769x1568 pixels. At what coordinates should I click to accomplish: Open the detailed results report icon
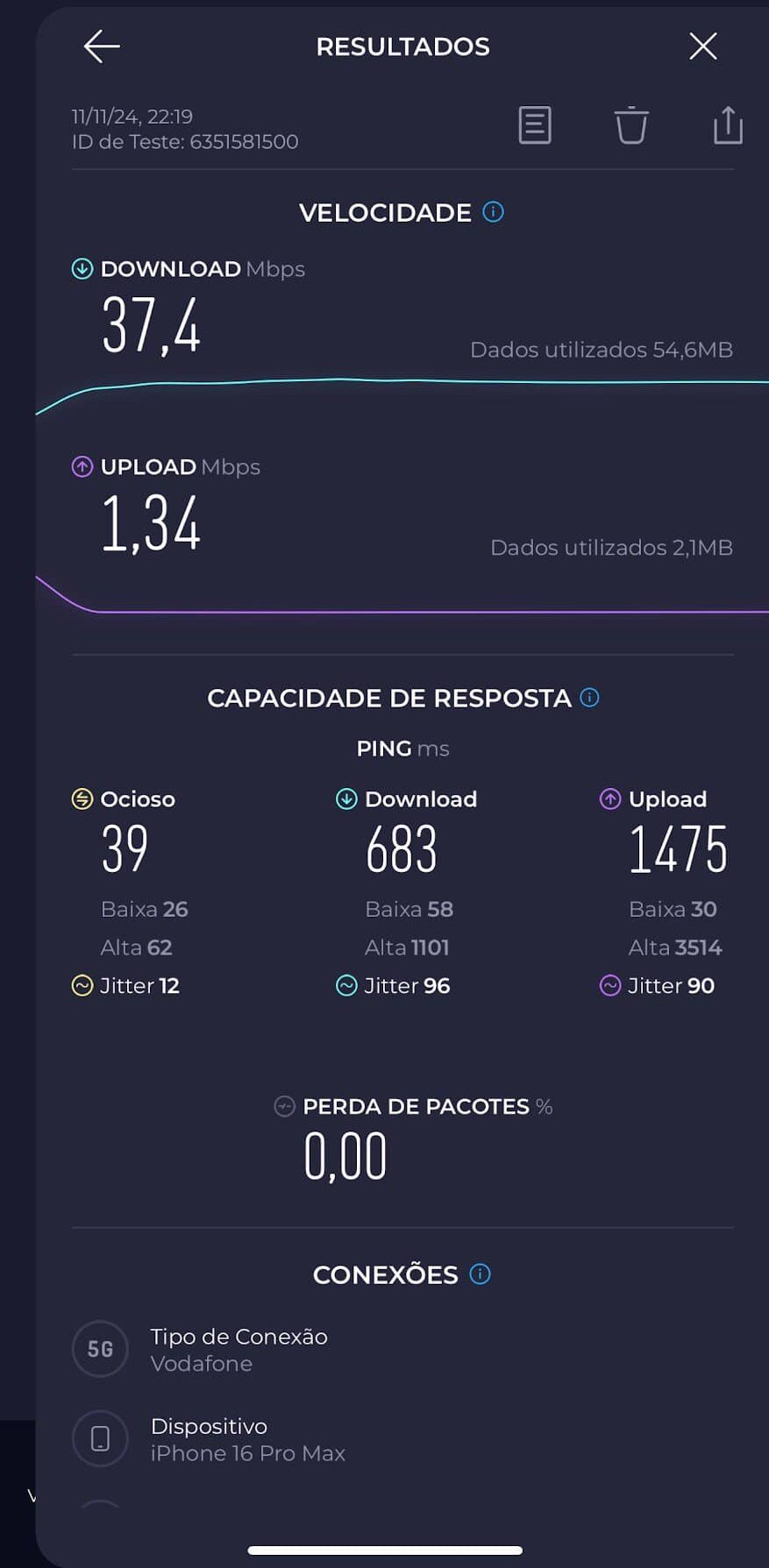point(533,126)
